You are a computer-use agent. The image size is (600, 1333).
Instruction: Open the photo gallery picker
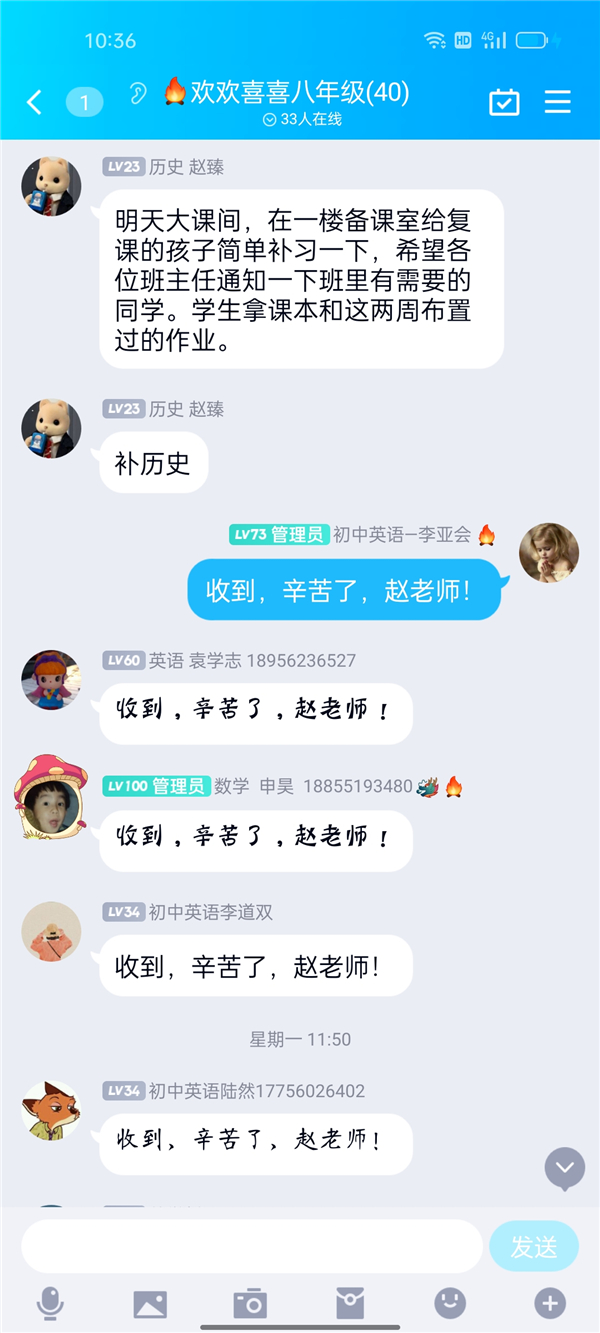tap(150, 1304)
